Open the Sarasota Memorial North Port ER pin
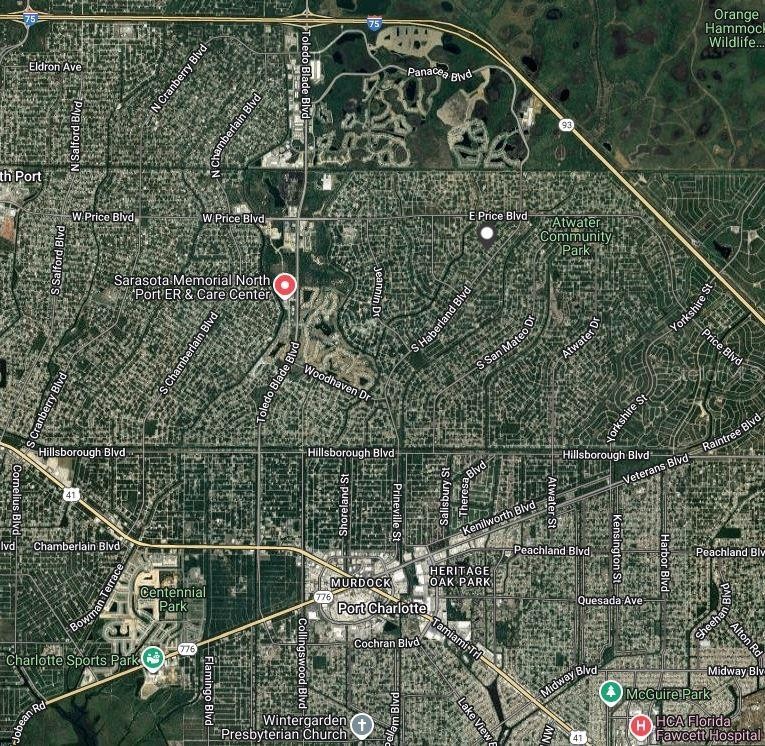The height and width of the screenshot is (746, 765). click(x=285, y=287)
